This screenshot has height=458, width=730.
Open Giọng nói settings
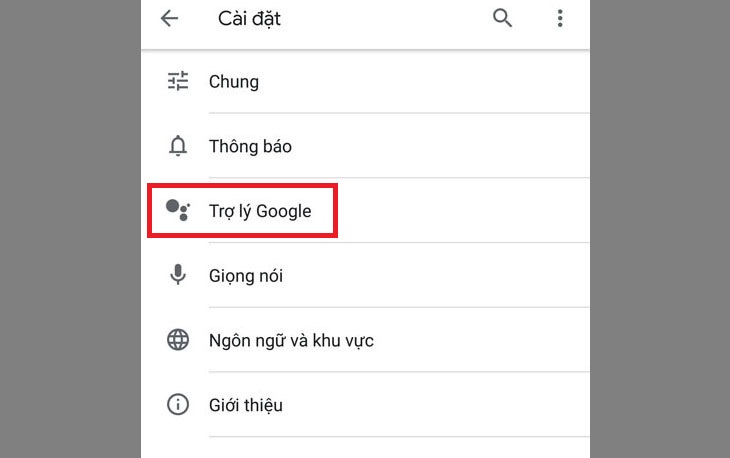pos(246,275)
